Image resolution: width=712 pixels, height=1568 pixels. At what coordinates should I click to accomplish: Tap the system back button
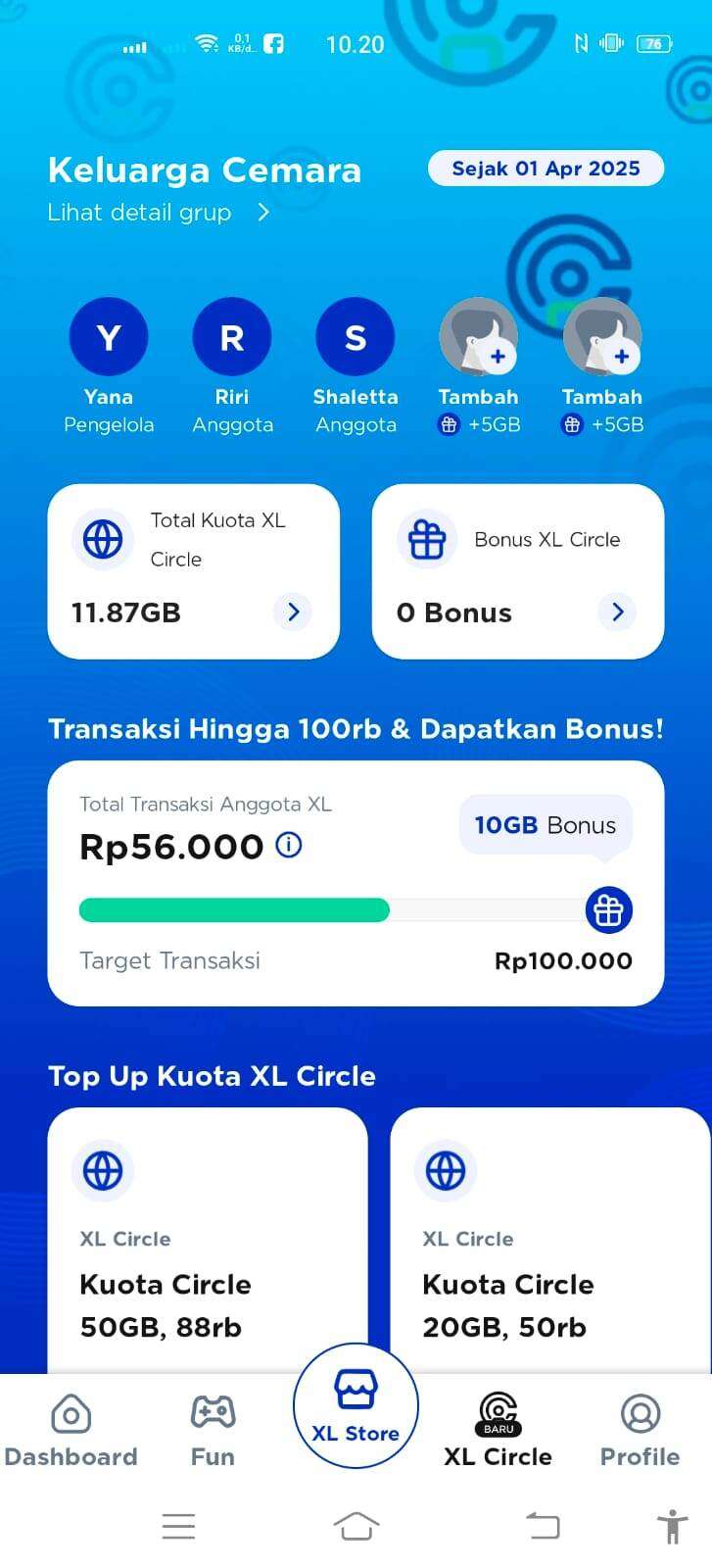coord(543,1526)
